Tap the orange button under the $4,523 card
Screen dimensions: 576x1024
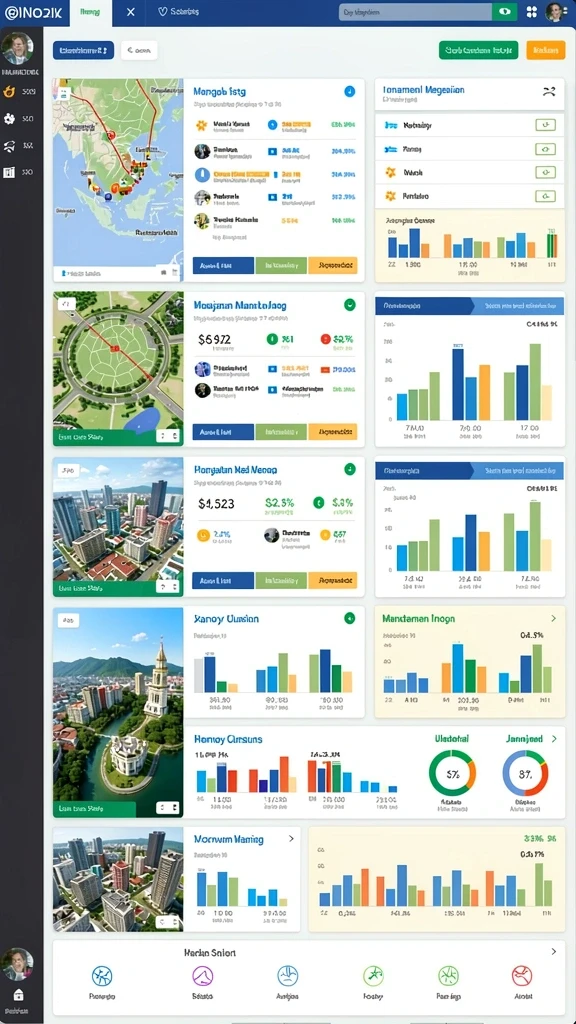(x=332, y=580)
